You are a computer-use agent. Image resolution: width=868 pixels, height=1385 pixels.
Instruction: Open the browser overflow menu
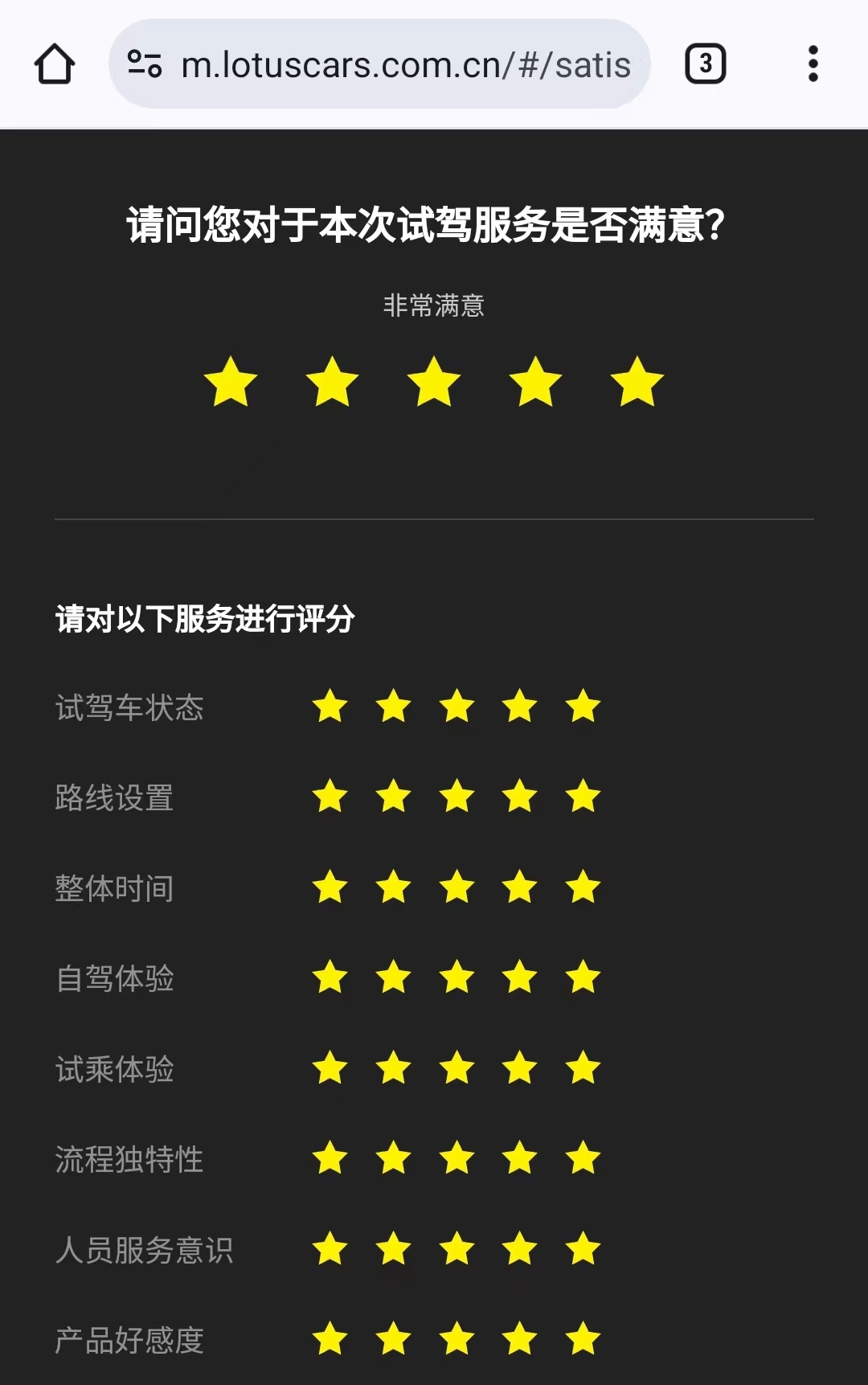pyautogui.click(x=813, y=64)
